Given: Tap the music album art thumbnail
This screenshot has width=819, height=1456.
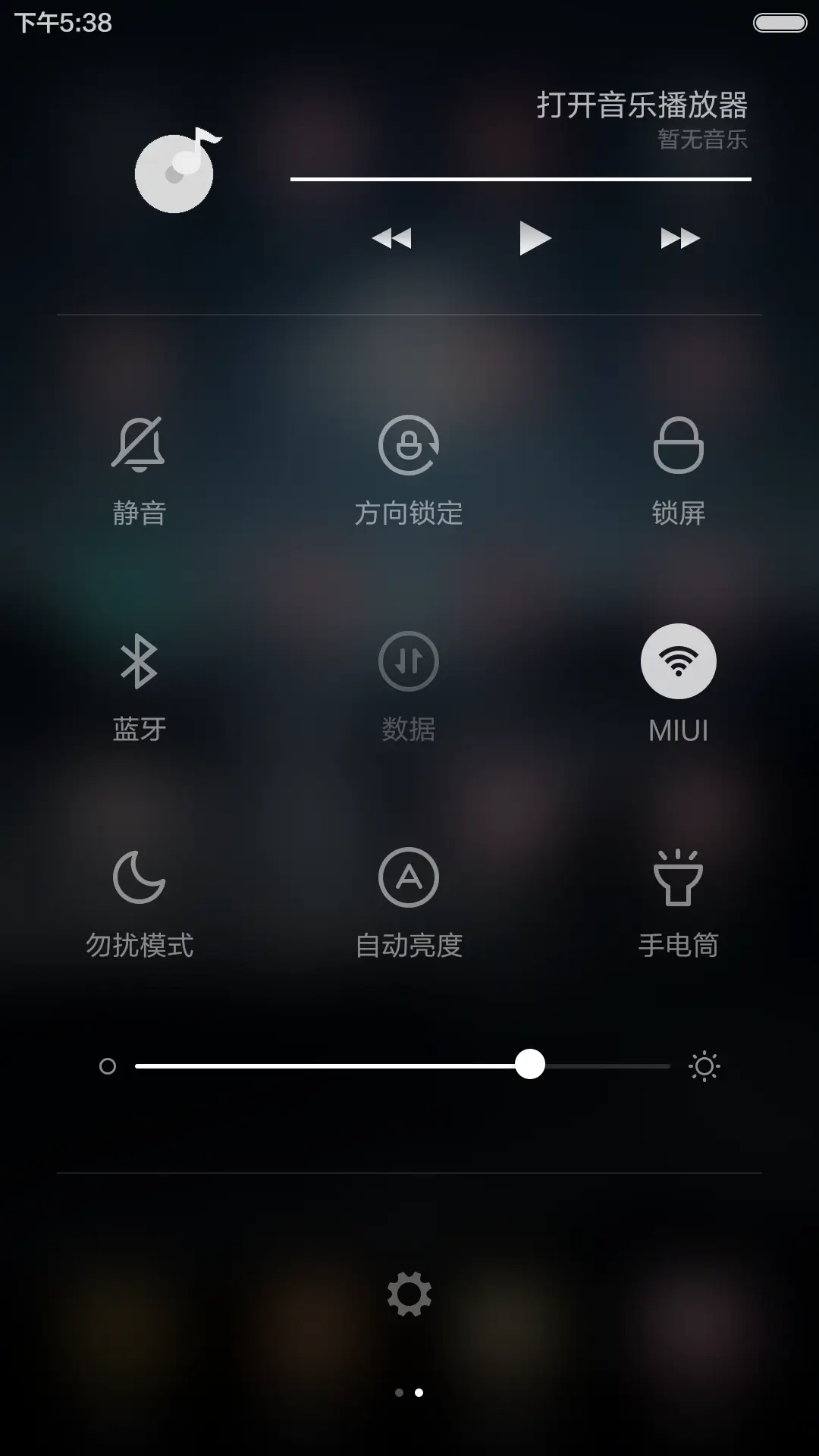Looking at the screenshot, I should pyautogui.click(x=174, y=173).
